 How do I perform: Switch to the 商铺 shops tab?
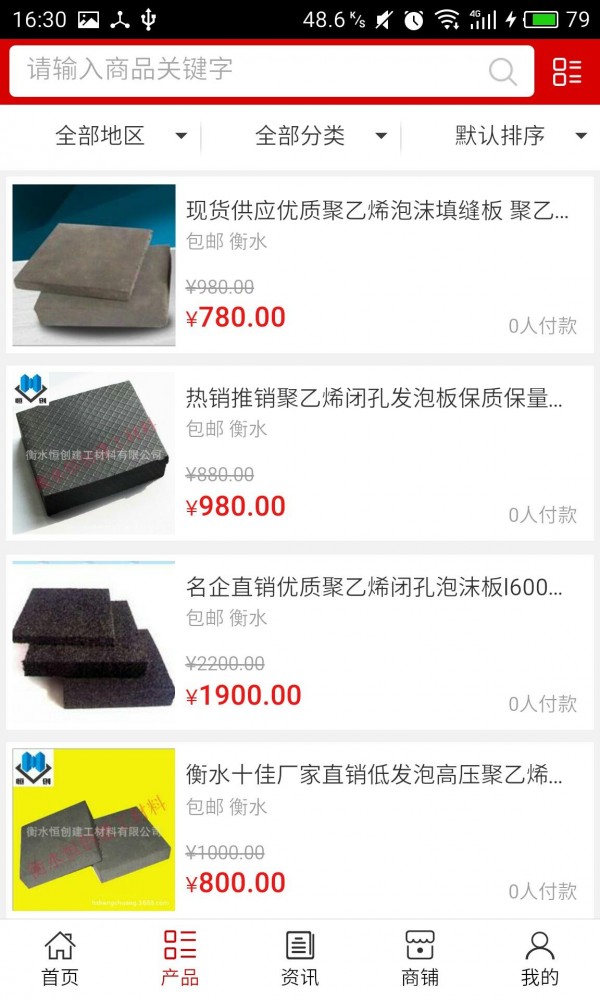point(420,958)
